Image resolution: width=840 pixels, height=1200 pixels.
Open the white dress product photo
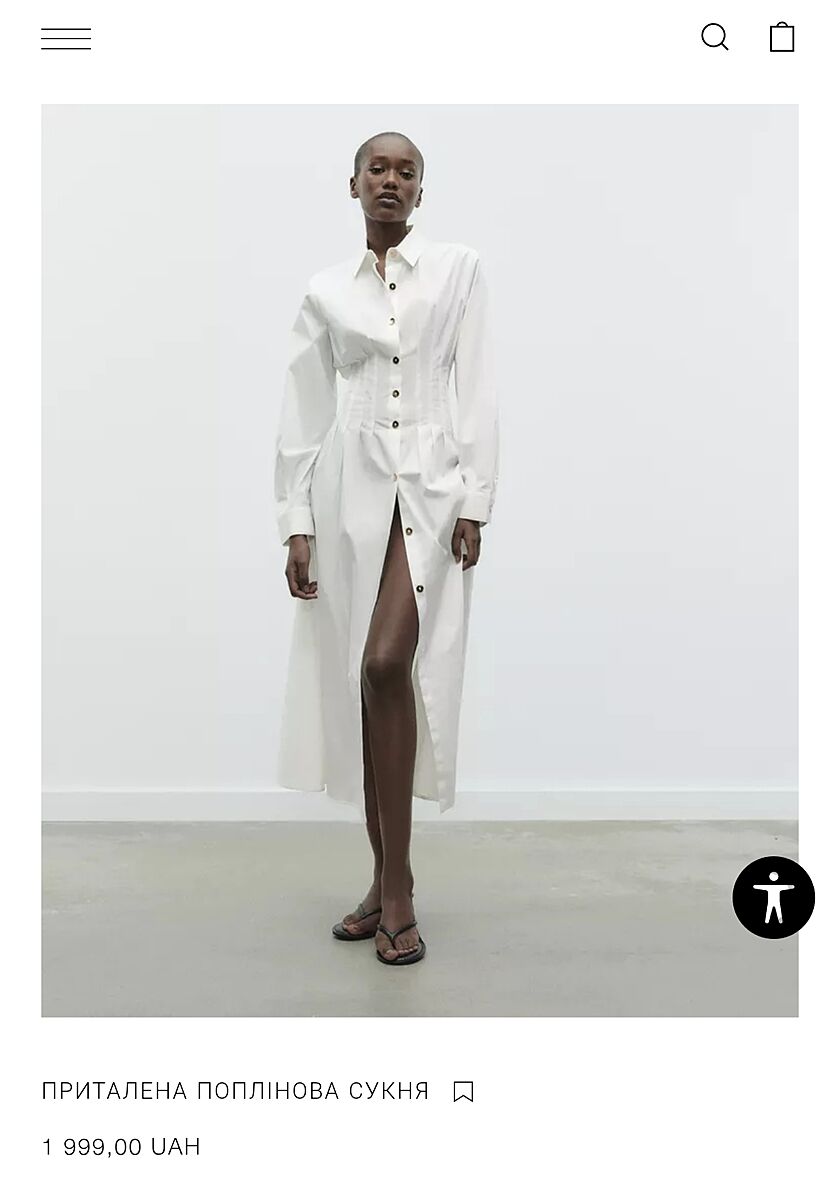[x=420, y=560]
